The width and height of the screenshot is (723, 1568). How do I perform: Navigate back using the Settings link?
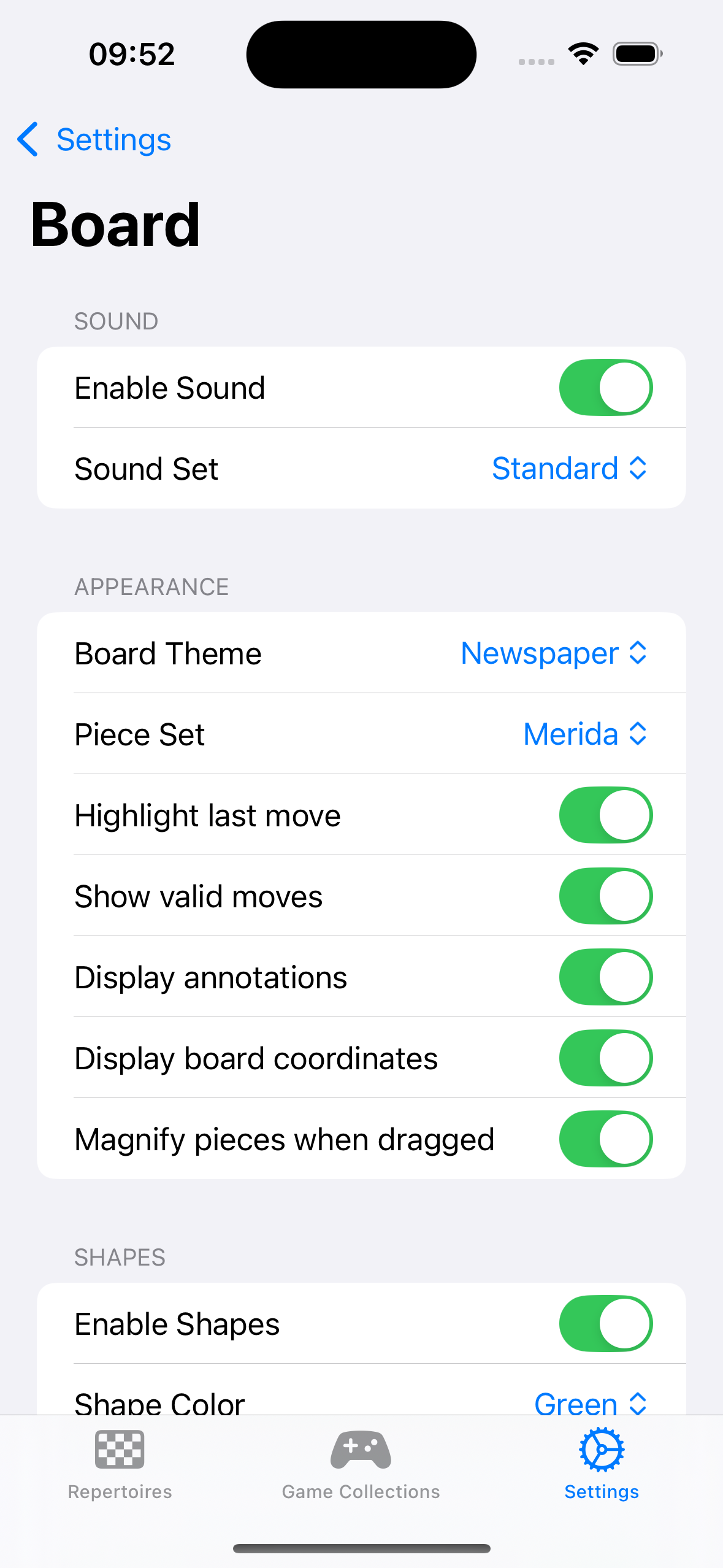point(113,140)
